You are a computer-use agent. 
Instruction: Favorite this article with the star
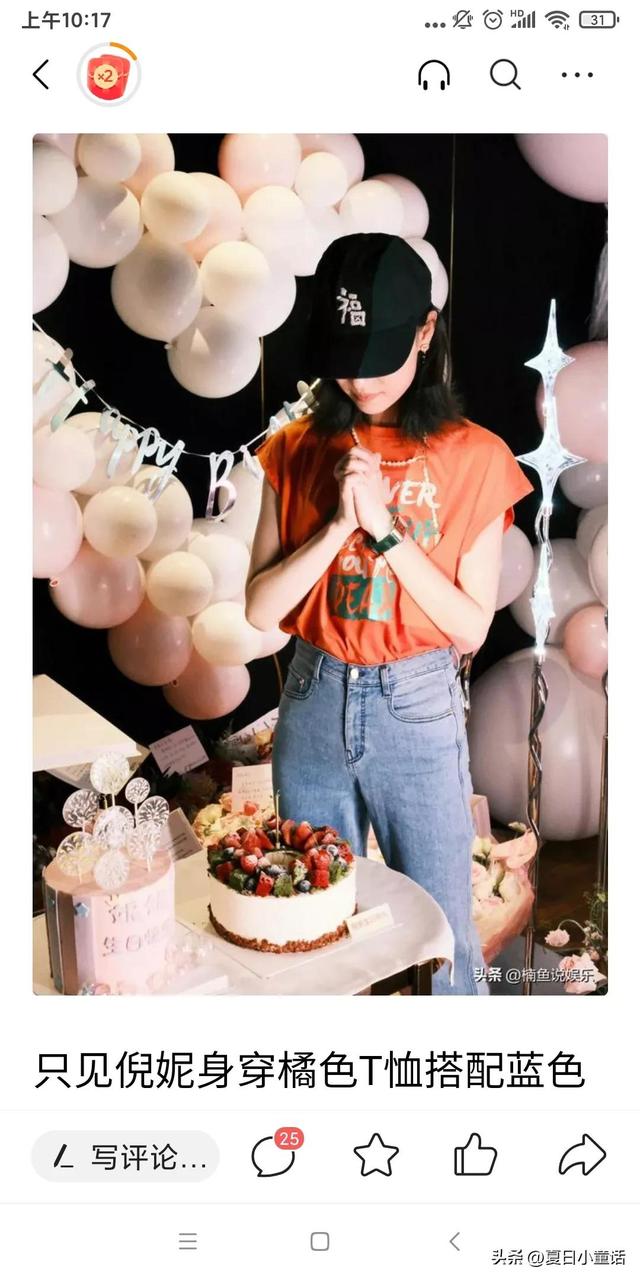pyautogui.click(x=376, y=1156)
